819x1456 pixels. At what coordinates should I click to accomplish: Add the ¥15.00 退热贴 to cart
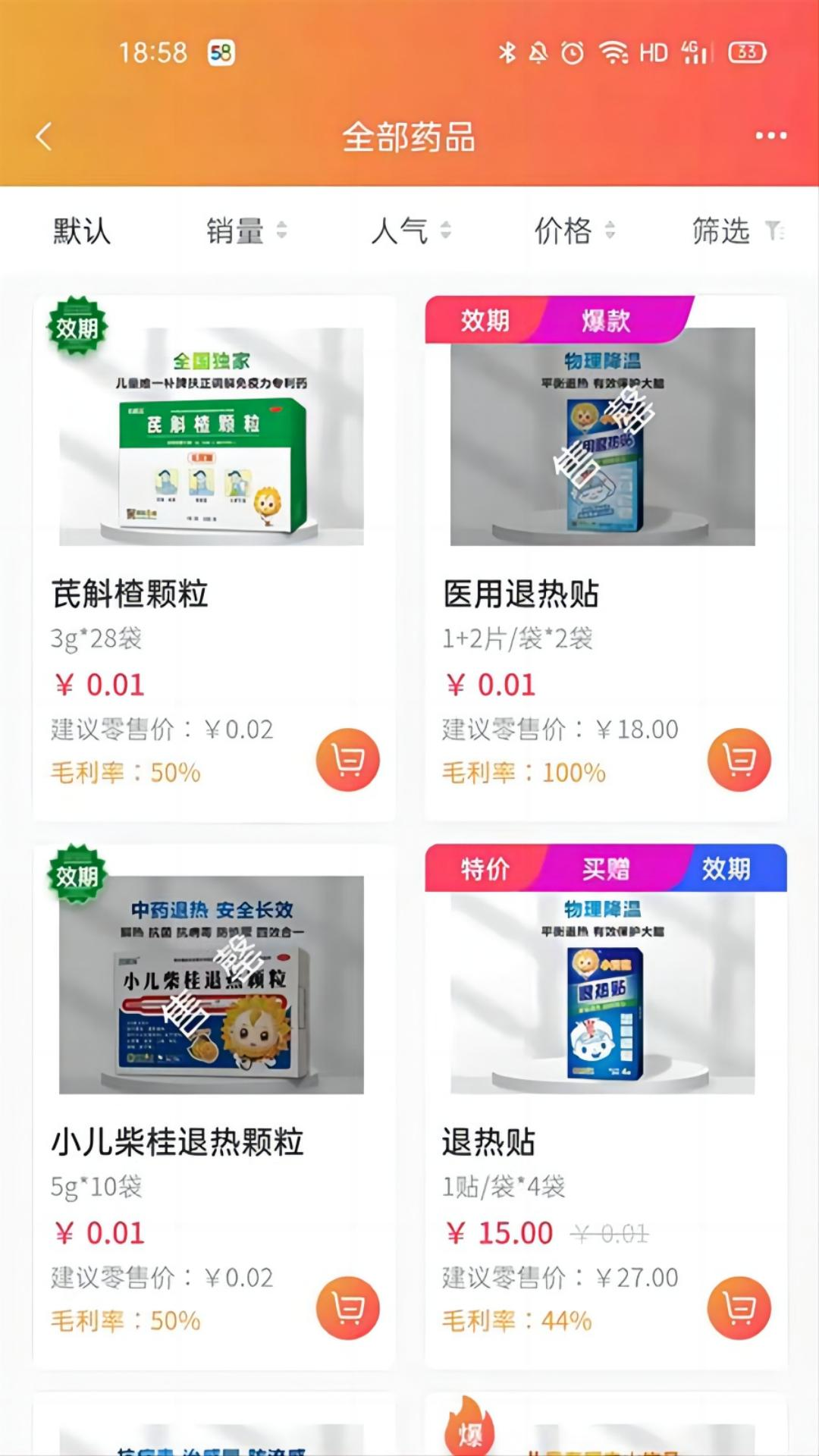tap(739, 1308)
